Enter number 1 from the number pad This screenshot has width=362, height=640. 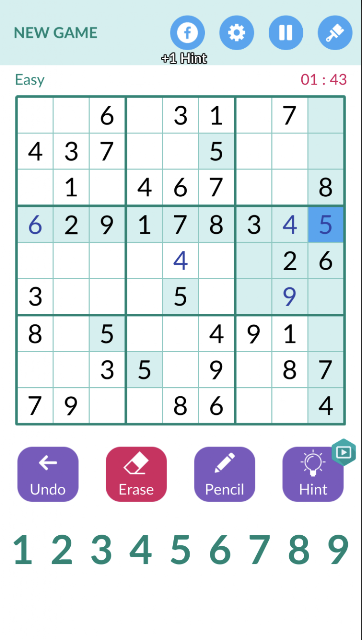point(22,550)
